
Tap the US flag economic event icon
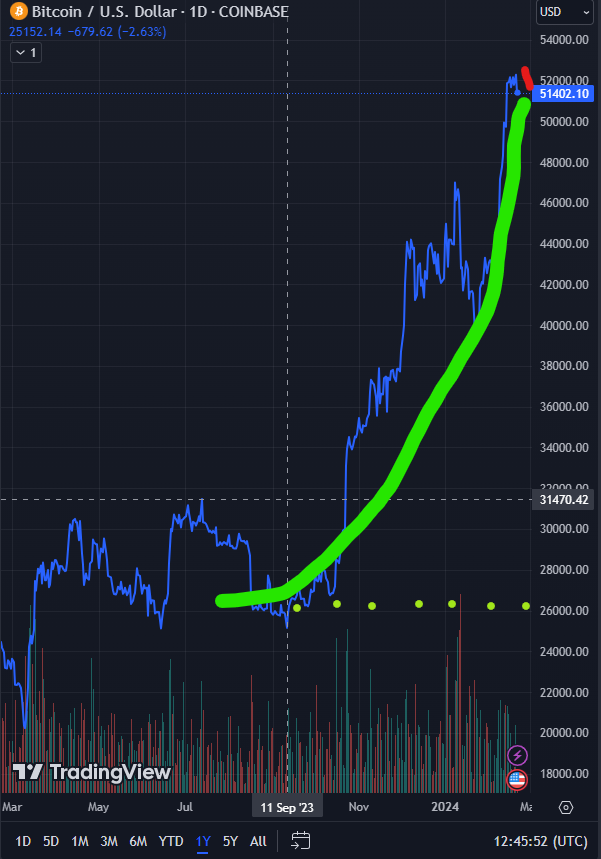[x=517, y=779]
